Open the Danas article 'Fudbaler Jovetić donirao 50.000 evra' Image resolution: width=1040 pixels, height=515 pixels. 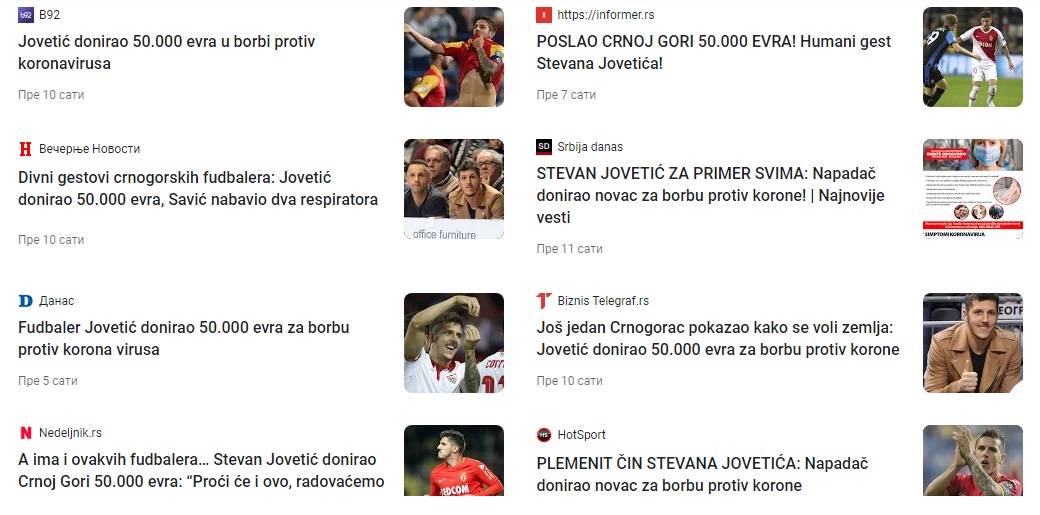coord(183,338)
